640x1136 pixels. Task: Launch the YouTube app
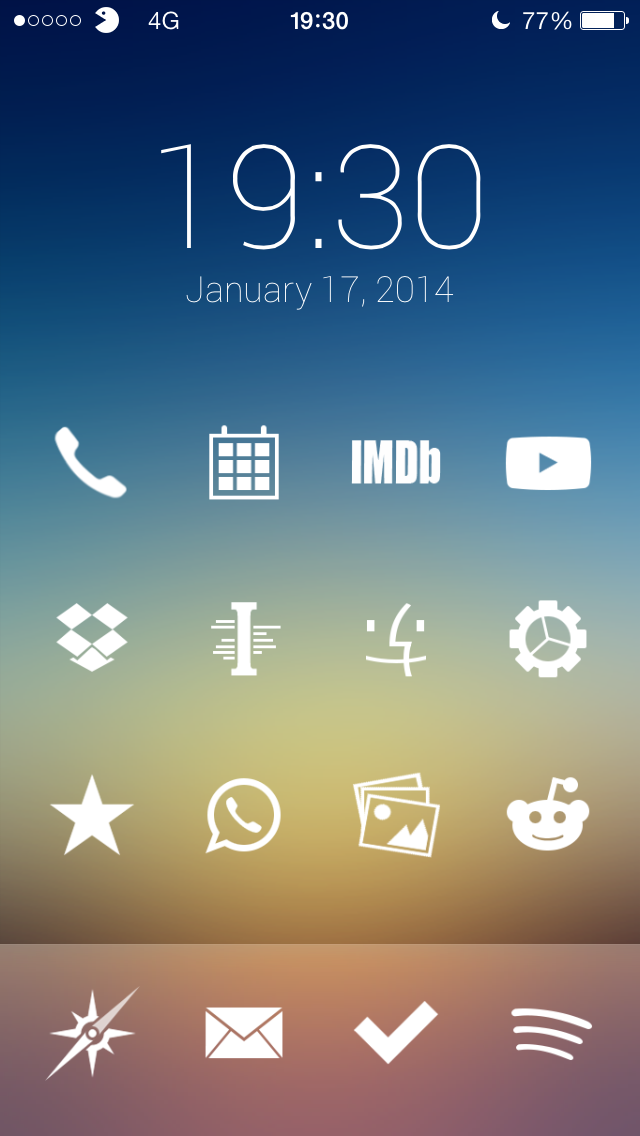pos(548,462)
